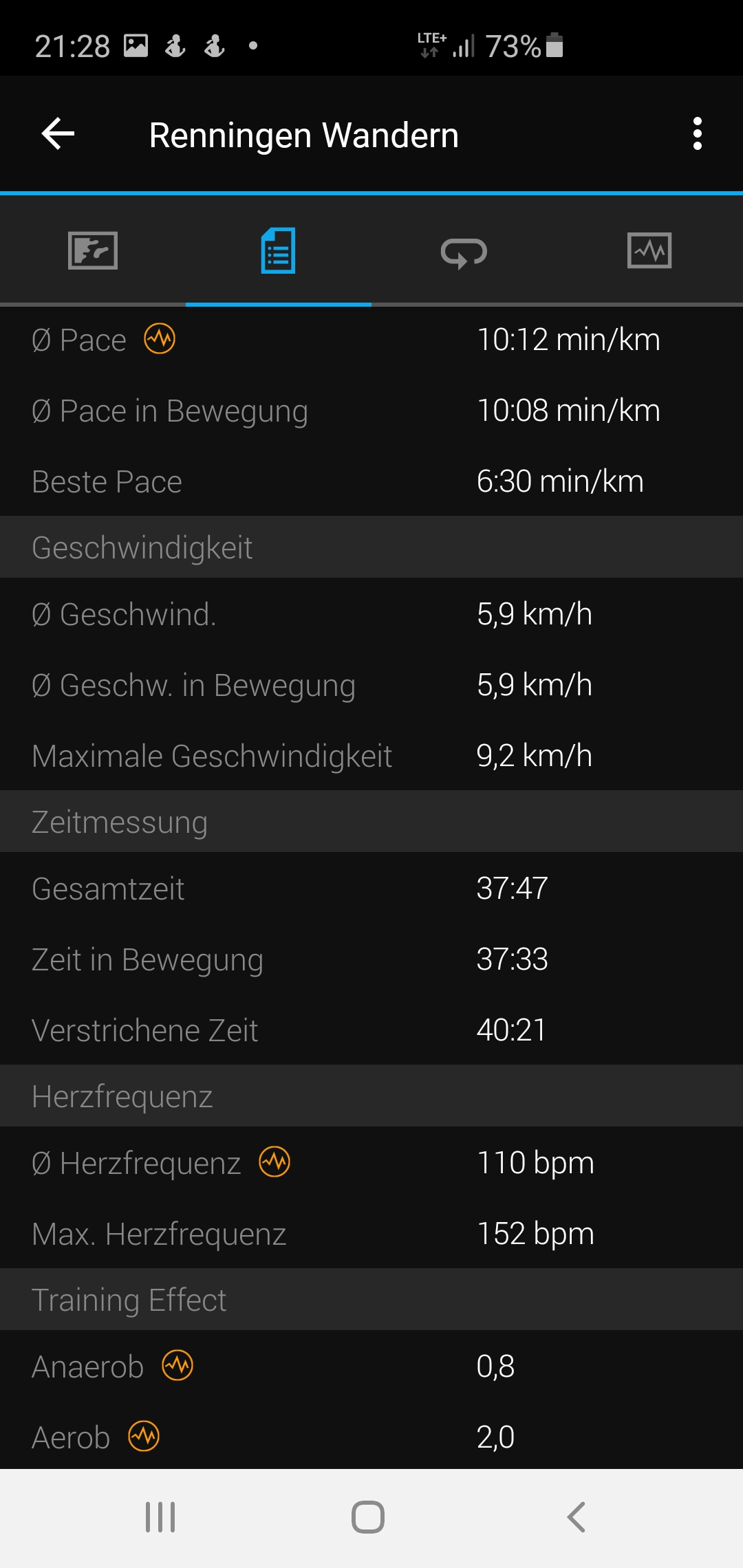Tap the chart icon beside Ø Herzfrequenz
This screenshot has height=1568, width=743.
[274, 1162]
